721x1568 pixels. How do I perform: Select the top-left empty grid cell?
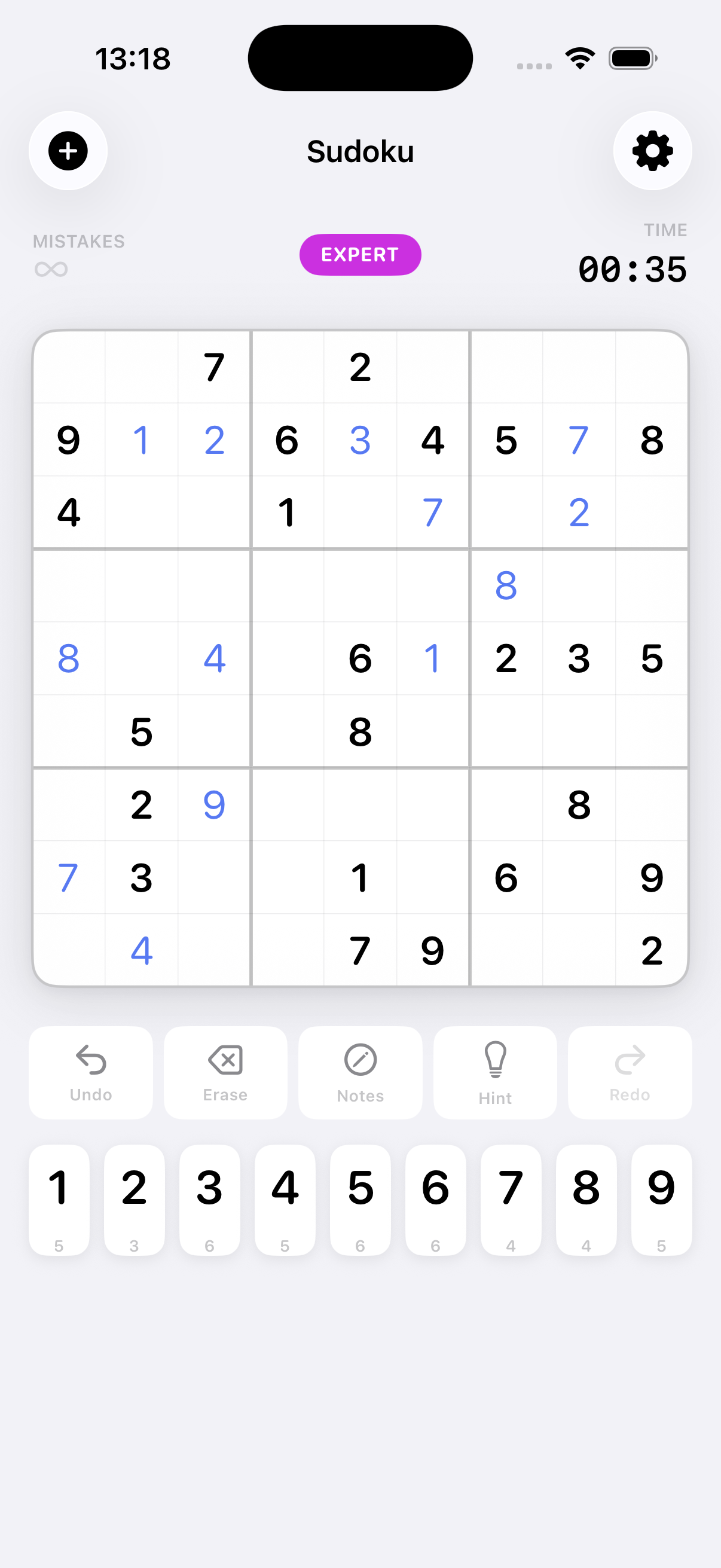pyautogui.click(x=69, y=367)
